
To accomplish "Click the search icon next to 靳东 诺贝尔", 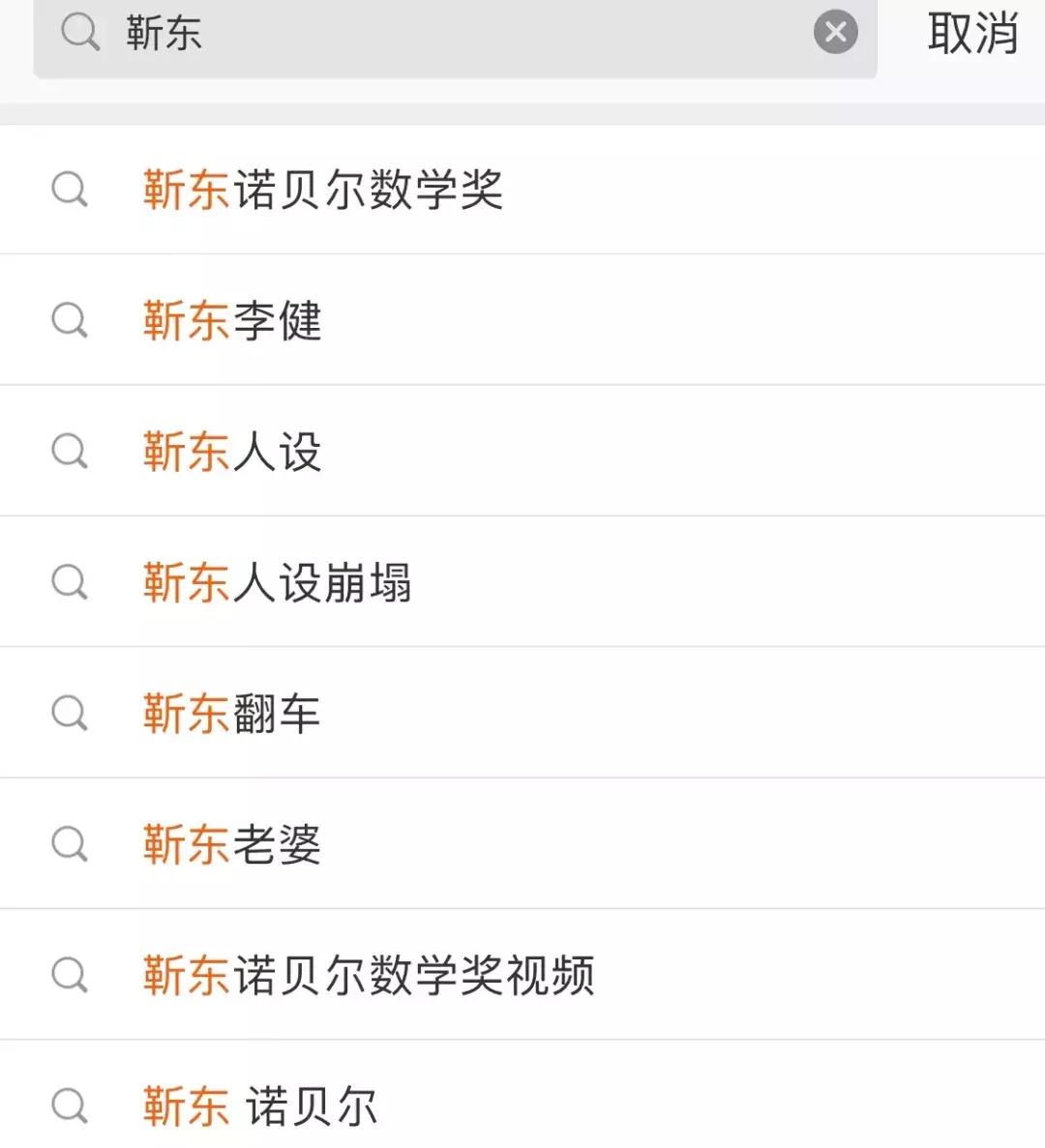I will [x=69, y=1105].
